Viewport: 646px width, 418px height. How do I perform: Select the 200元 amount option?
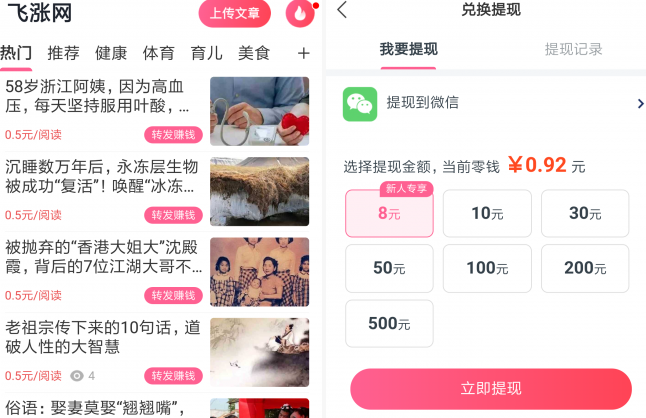point(585,268)
